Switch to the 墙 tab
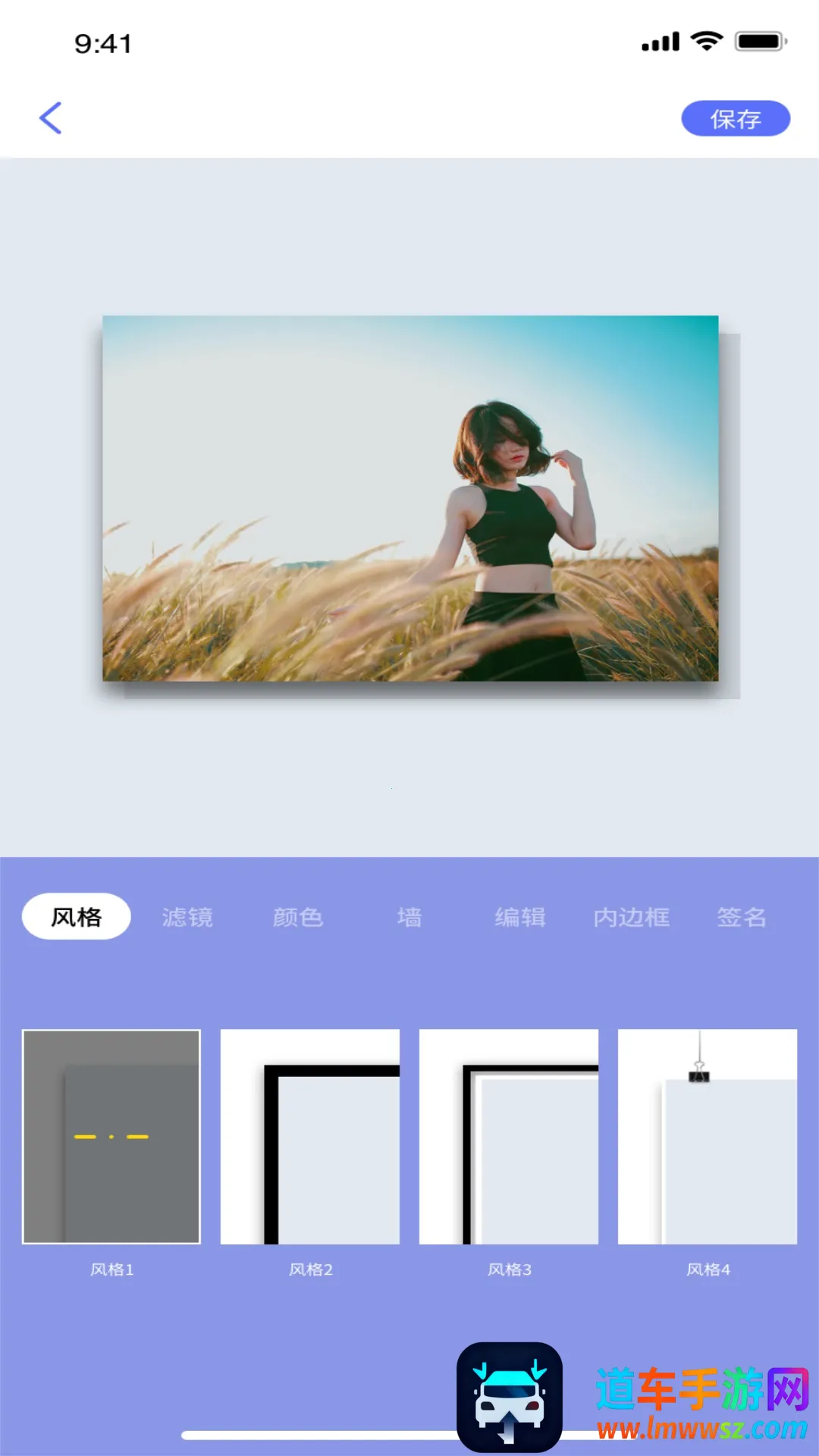This screenshot has width=819, height=1456. [x=409, y=918]
